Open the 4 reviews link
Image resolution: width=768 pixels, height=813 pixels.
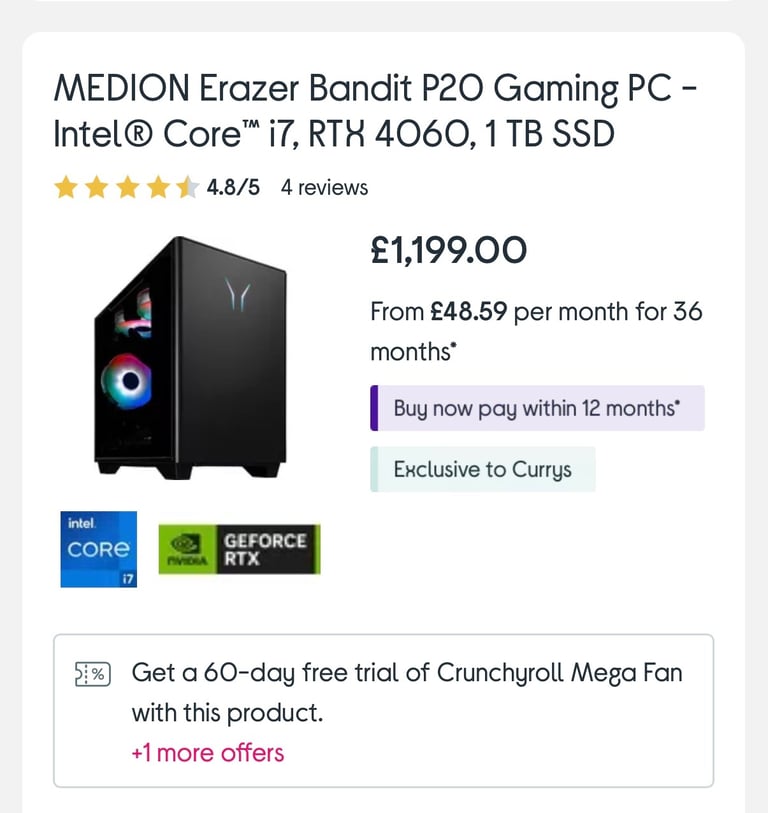coord(324,188)
